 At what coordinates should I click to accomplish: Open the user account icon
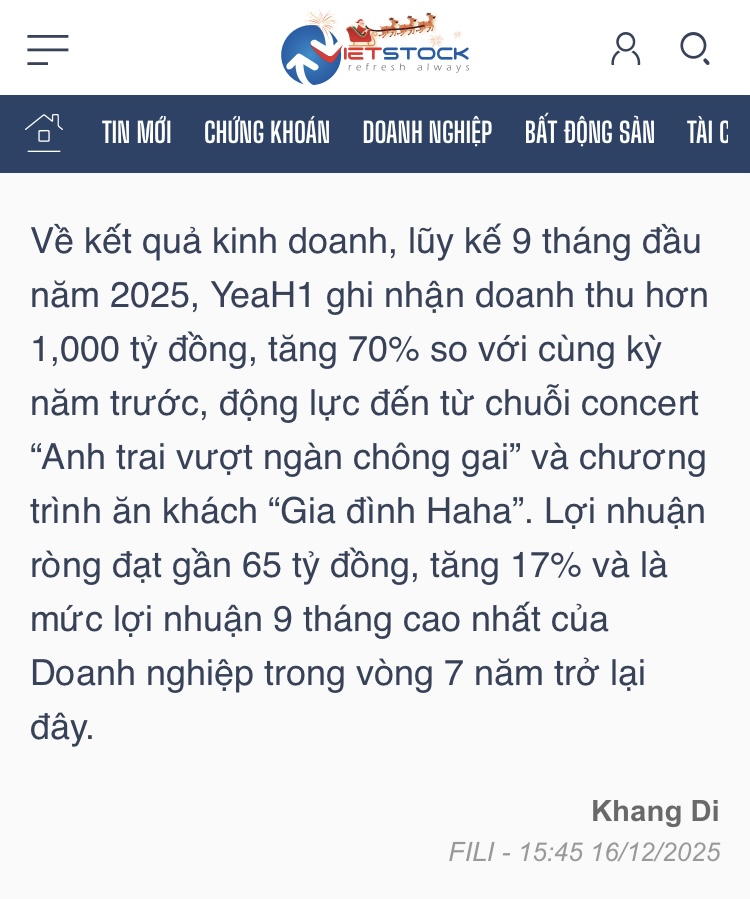tap(625, 49)
